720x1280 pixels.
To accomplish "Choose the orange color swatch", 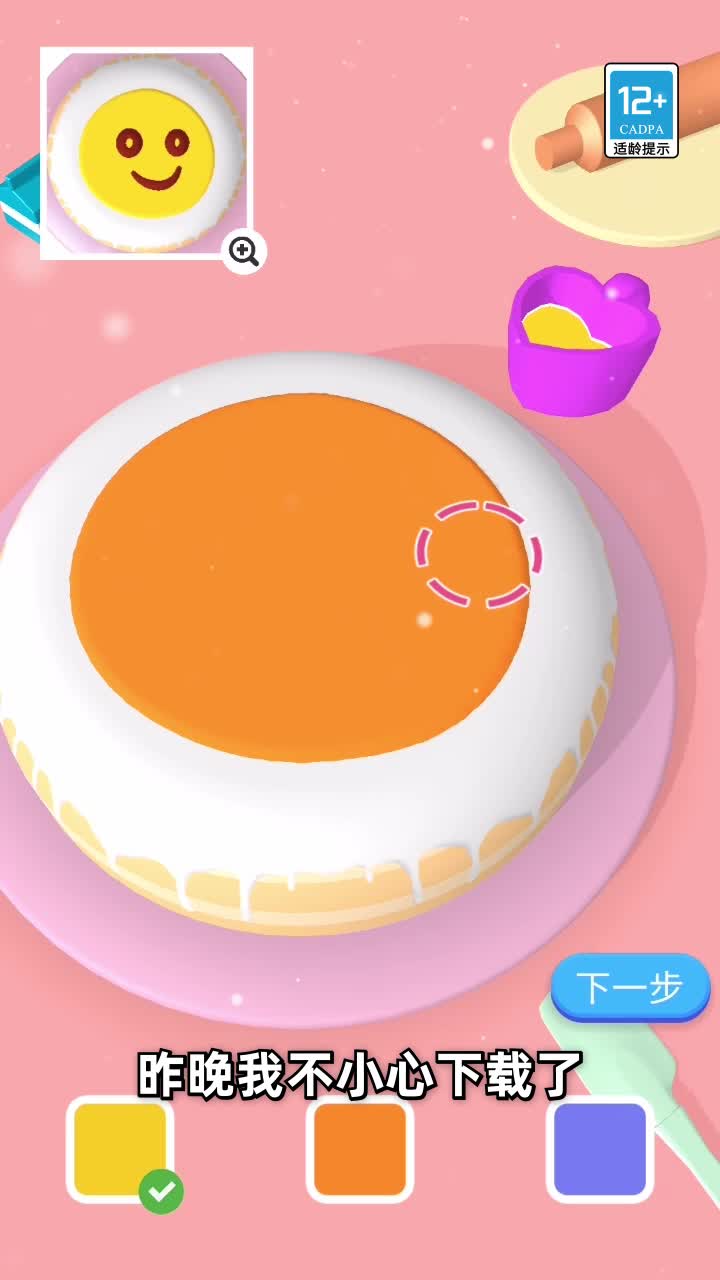I will (360, 1148).
